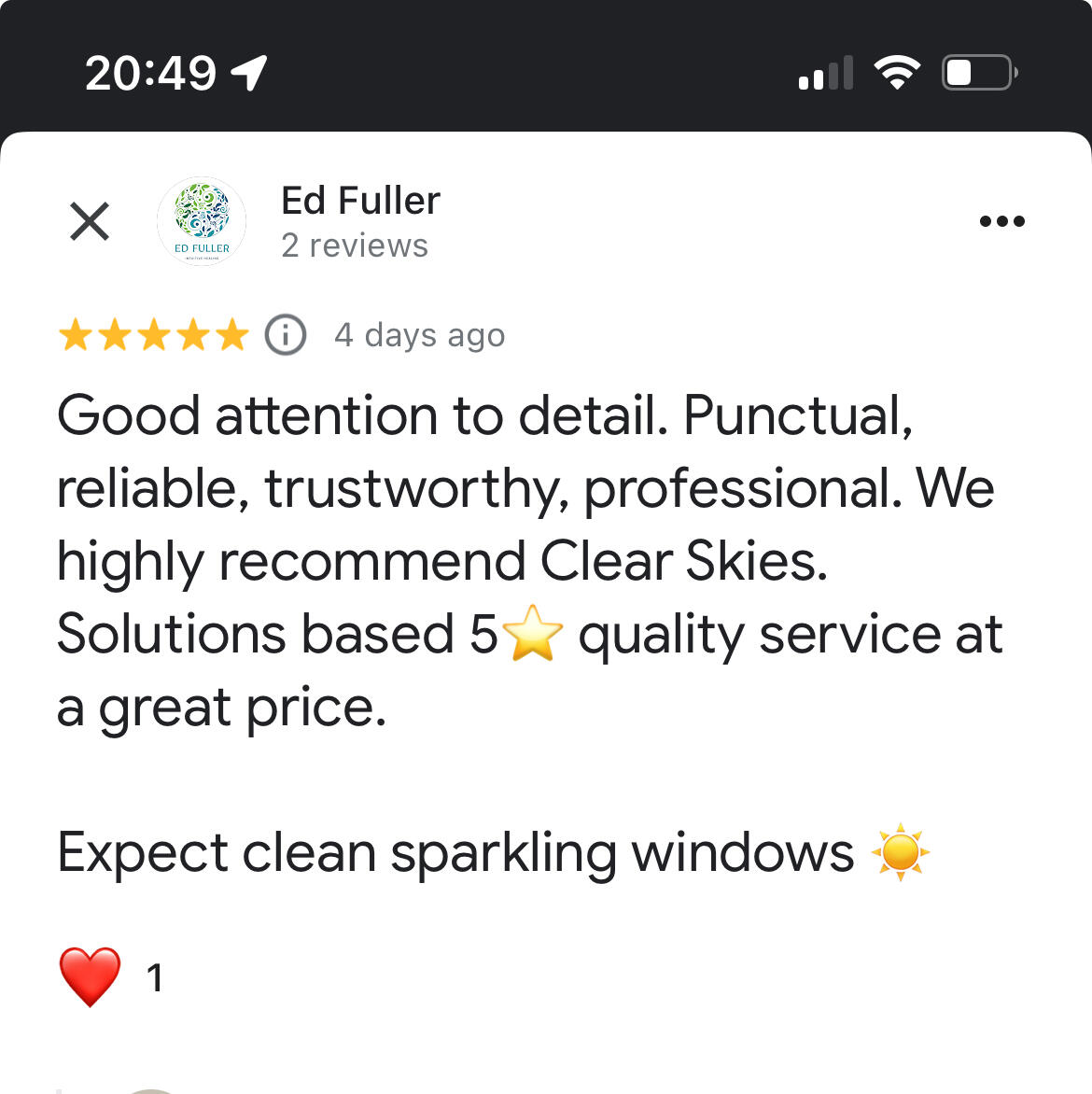Viewport: 1092px width, 1094px height.
Task: Open Ed Fuller's profile picture
Action: point(202,221)
